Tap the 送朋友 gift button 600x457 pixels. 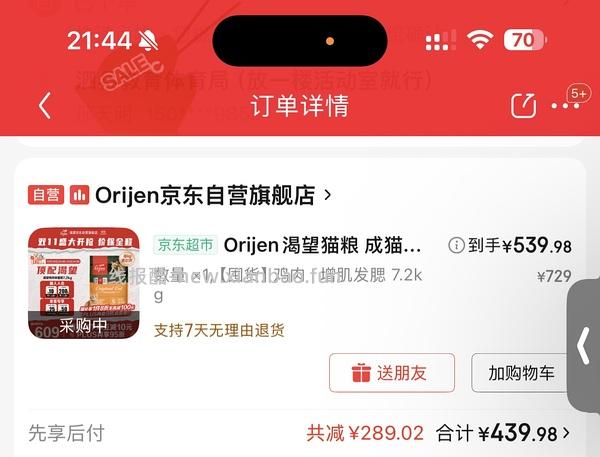click(x=391, y=373)
